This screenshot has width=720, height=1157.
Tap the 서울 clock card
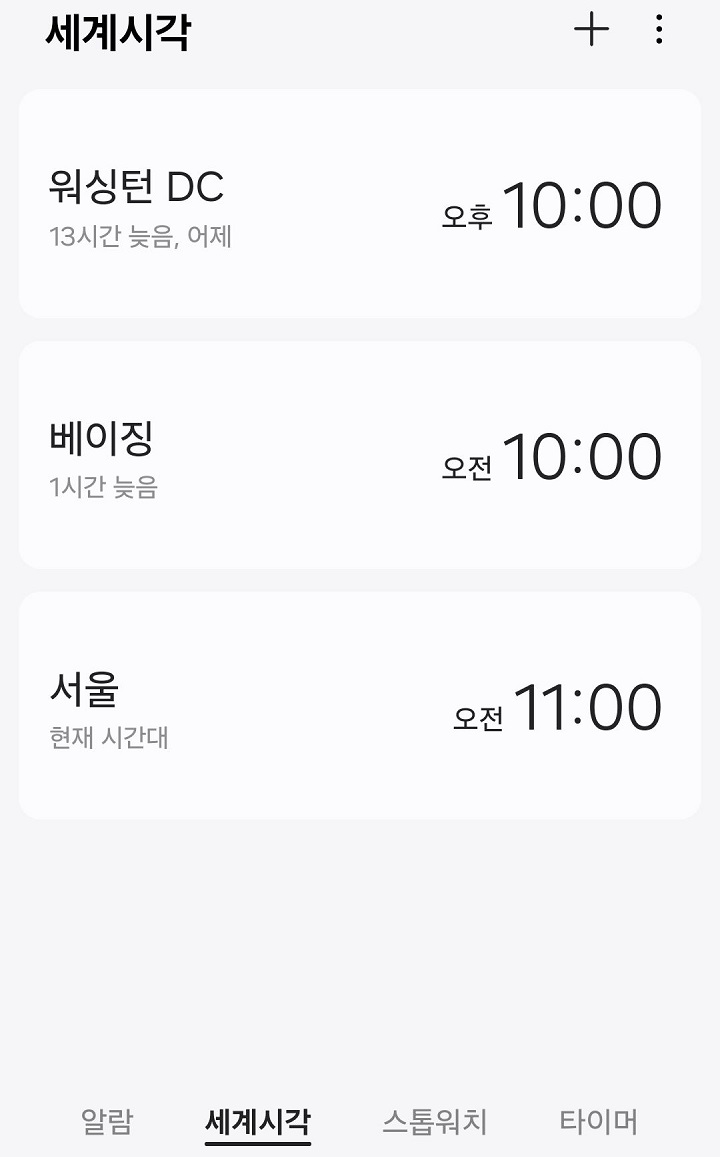360,703
